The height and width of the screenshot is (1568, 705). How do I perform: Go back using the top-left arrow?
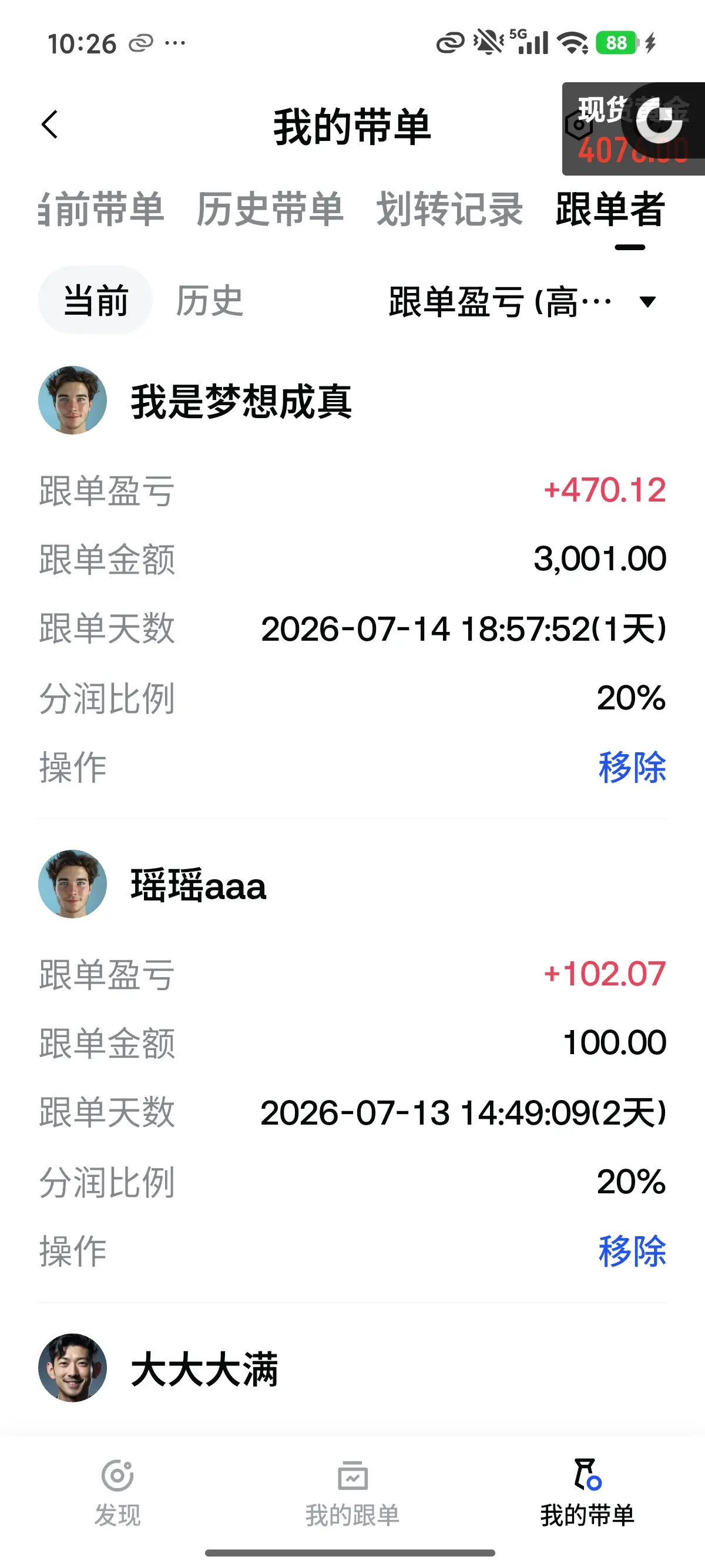[x=50, y=125]
